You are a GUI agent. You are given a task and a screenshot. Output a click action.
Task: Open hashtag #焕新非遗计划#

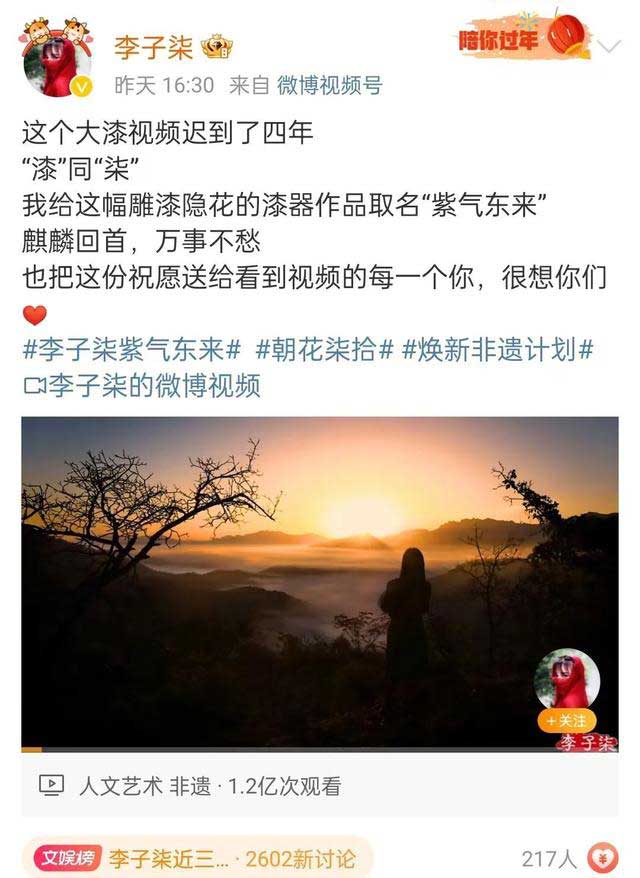point(498,349)
